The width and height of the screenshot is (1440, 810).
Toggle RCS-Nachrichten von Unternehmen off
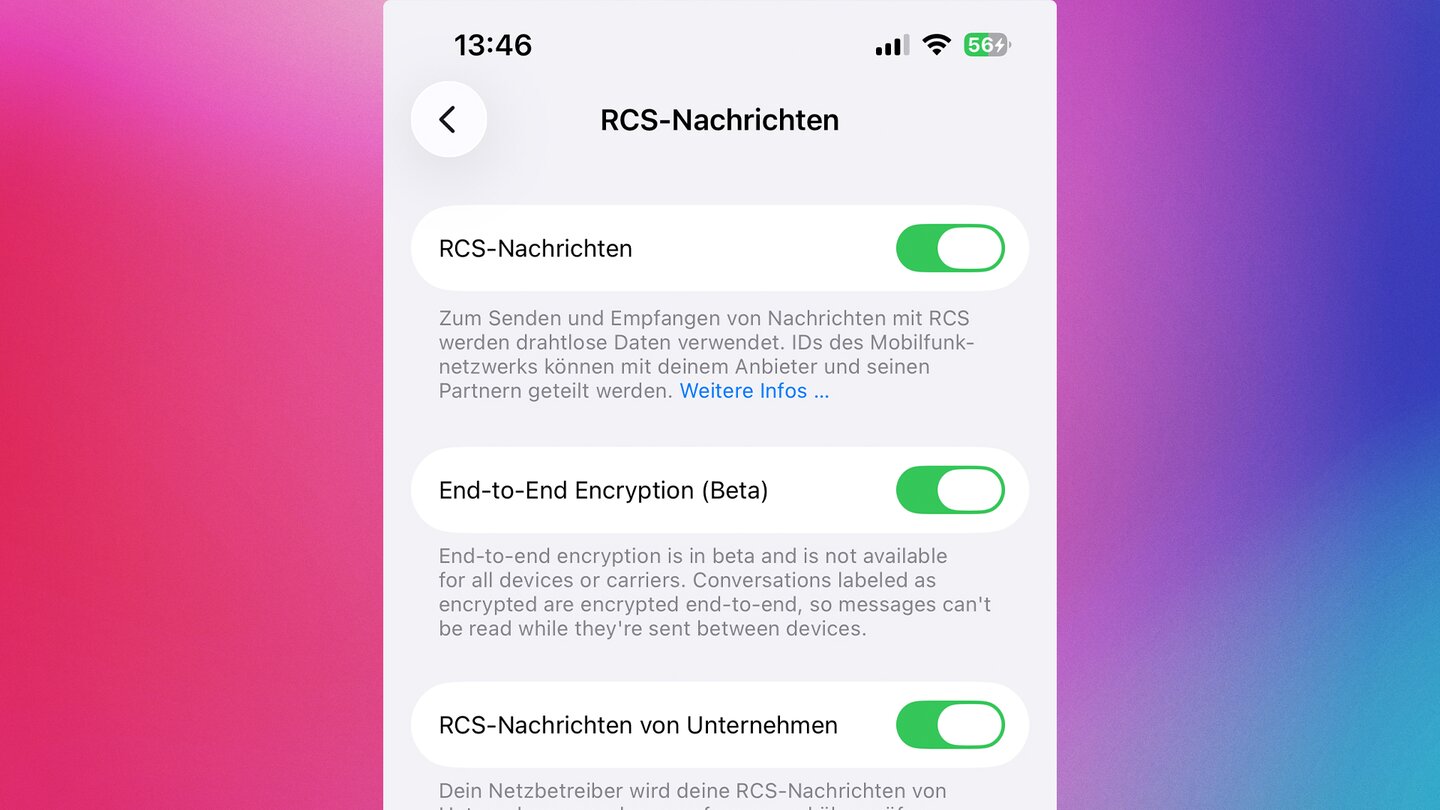point(949,725)
